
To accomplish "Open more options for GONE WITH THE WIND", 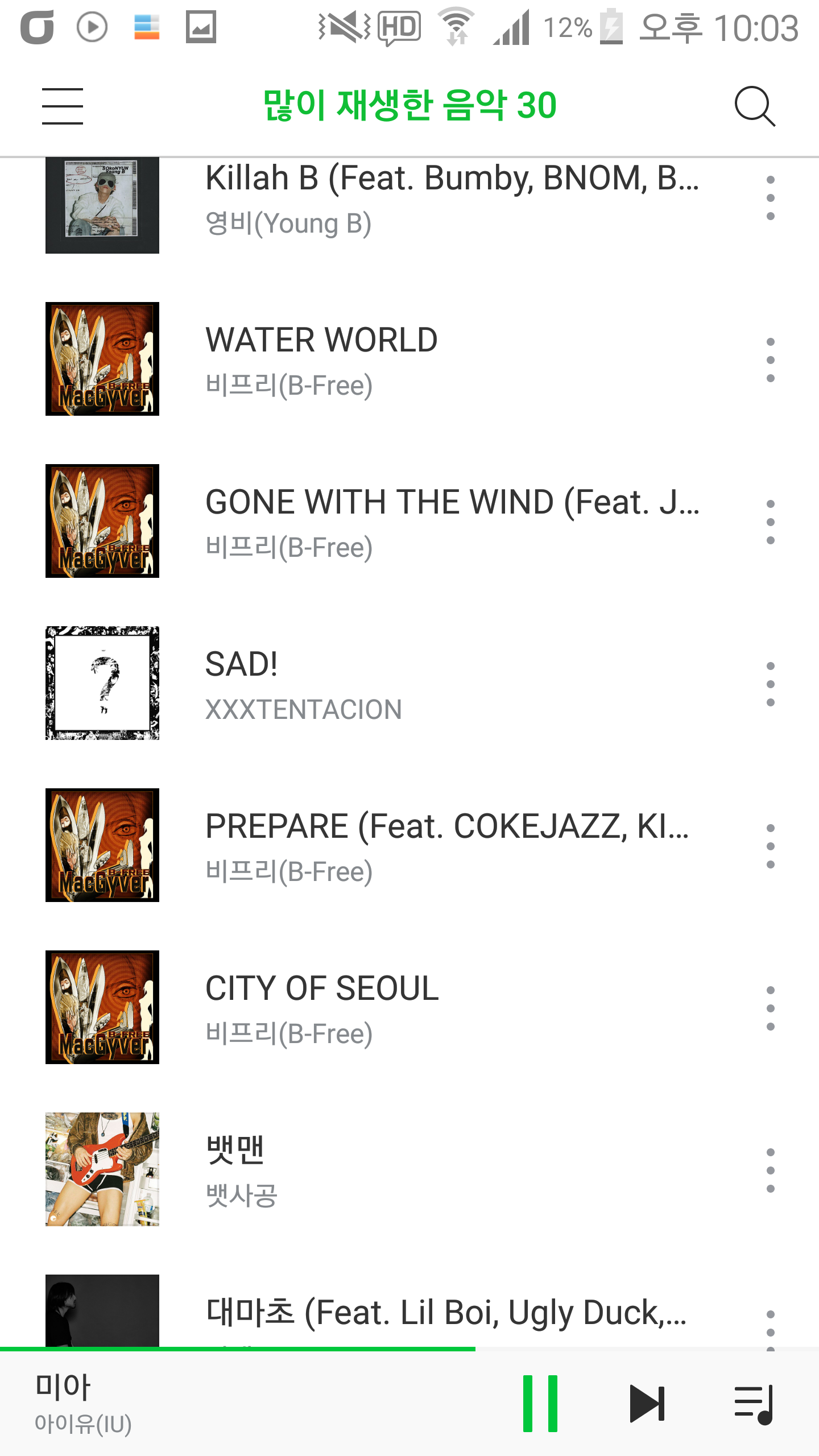I will click(770, 522).
